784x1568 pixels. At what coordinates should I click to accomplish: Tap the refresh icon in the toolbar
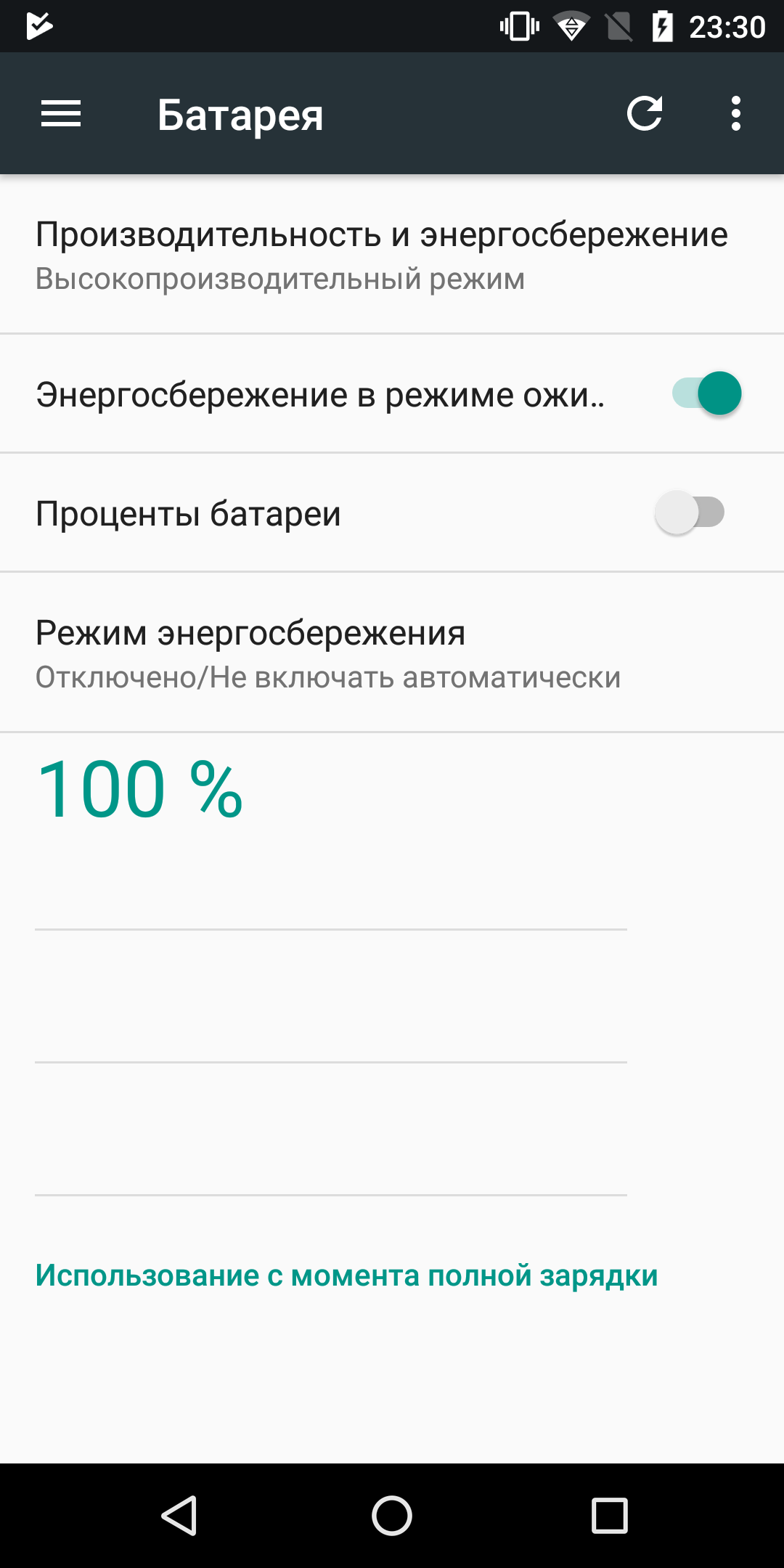645,113
